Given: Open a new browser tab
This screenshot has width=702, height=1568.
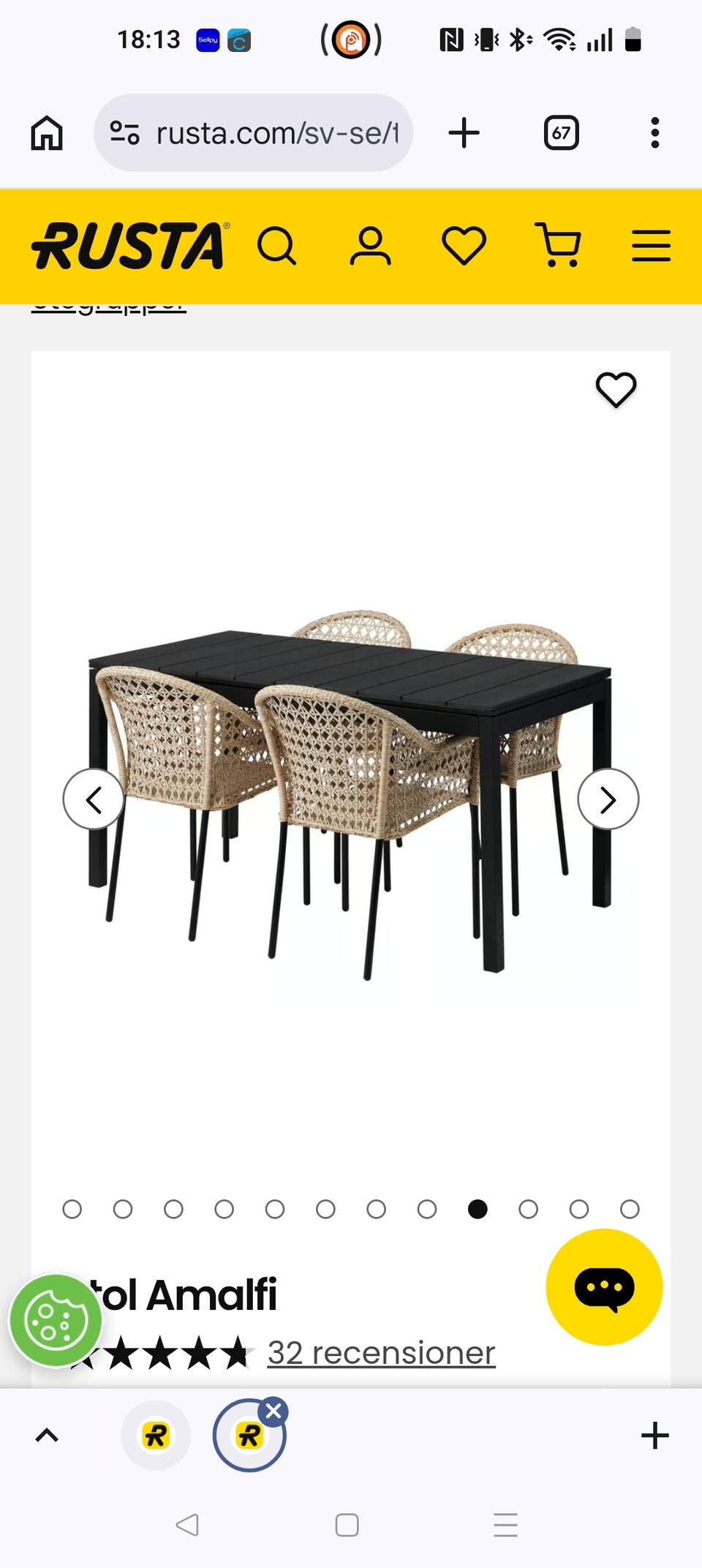Looking at the screenshot, I should click(x=464, y=133).
